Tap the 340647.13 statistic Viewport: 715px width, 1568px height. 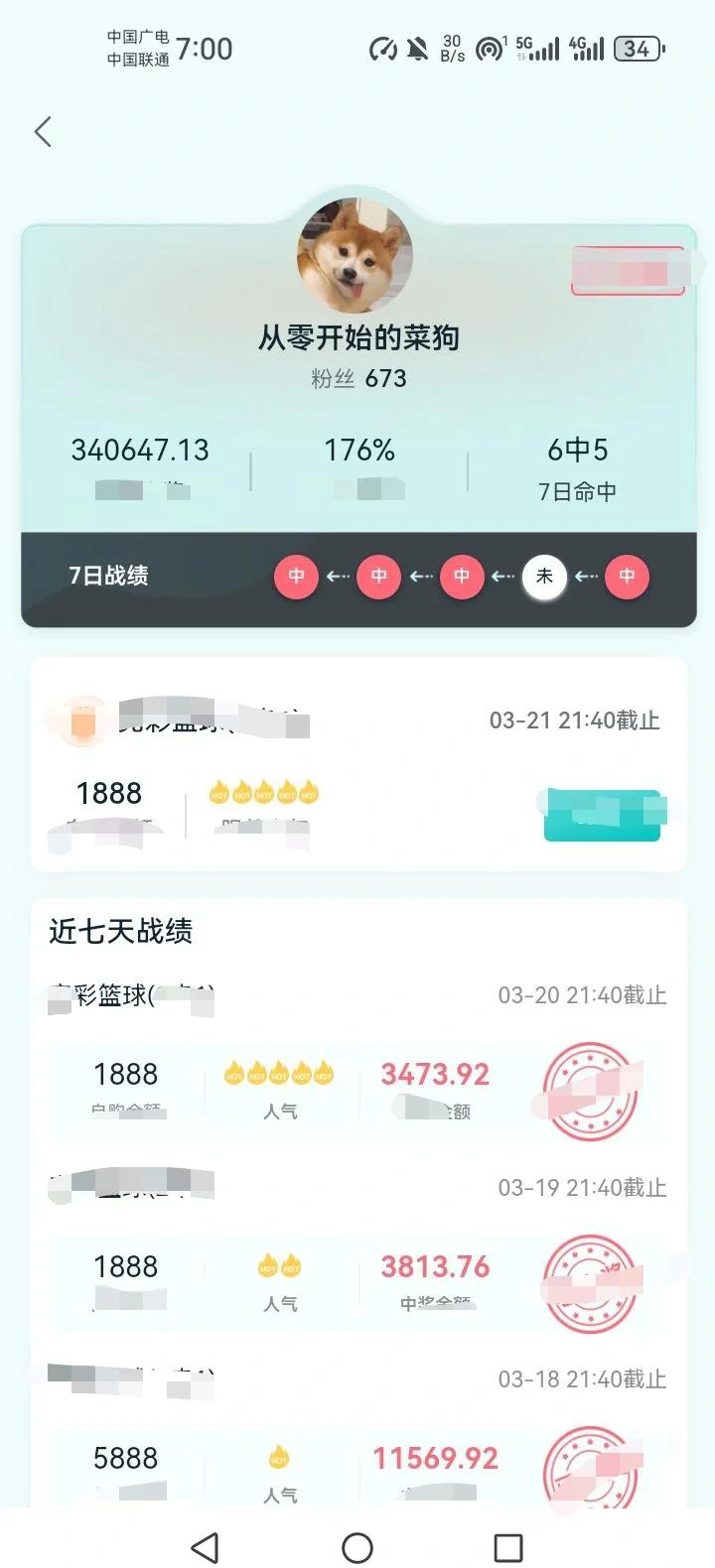140,452
